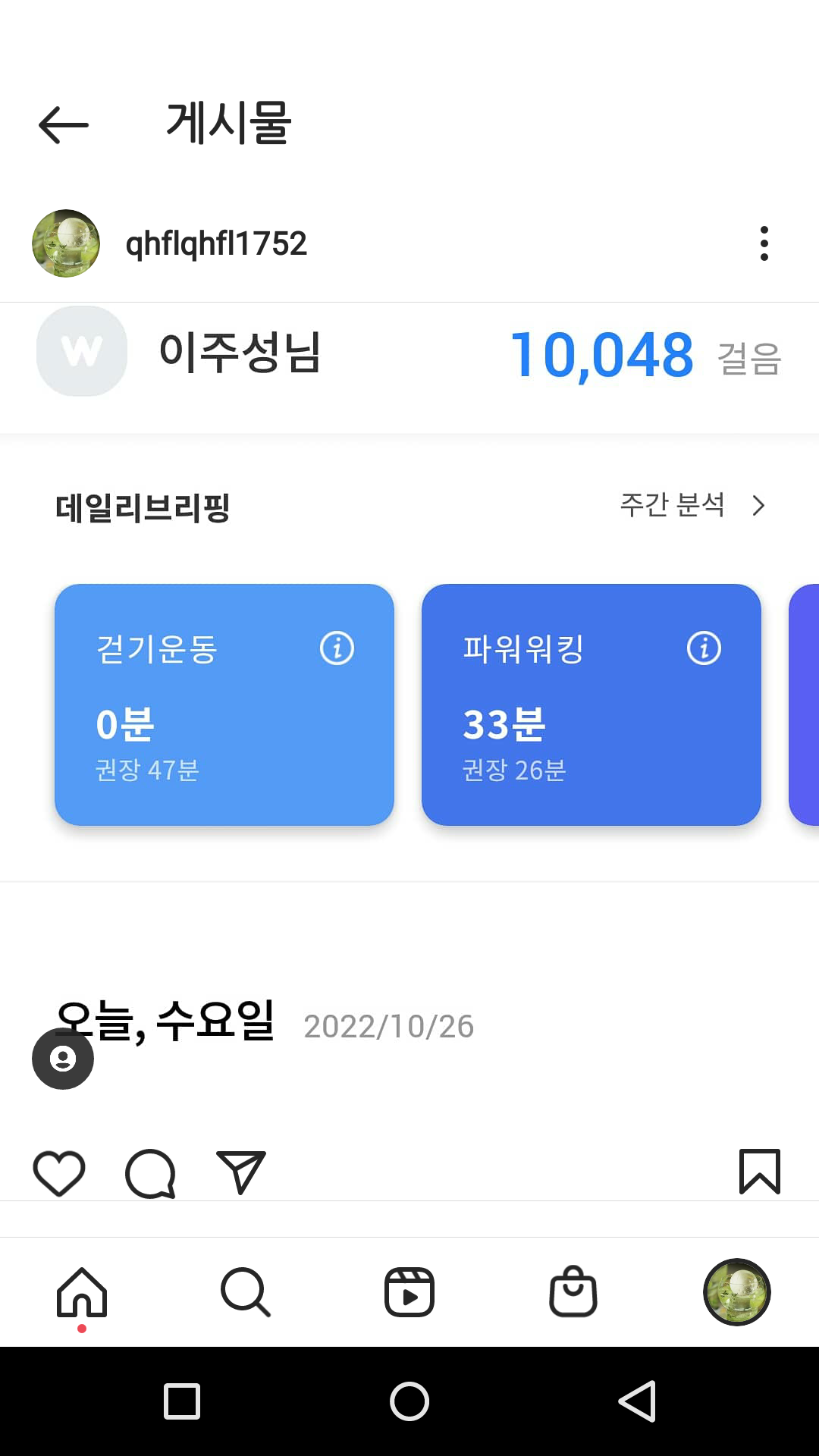Switch to the Shop tab
The height and width of the screenshot is (1456, 819).
(573, 1292)
